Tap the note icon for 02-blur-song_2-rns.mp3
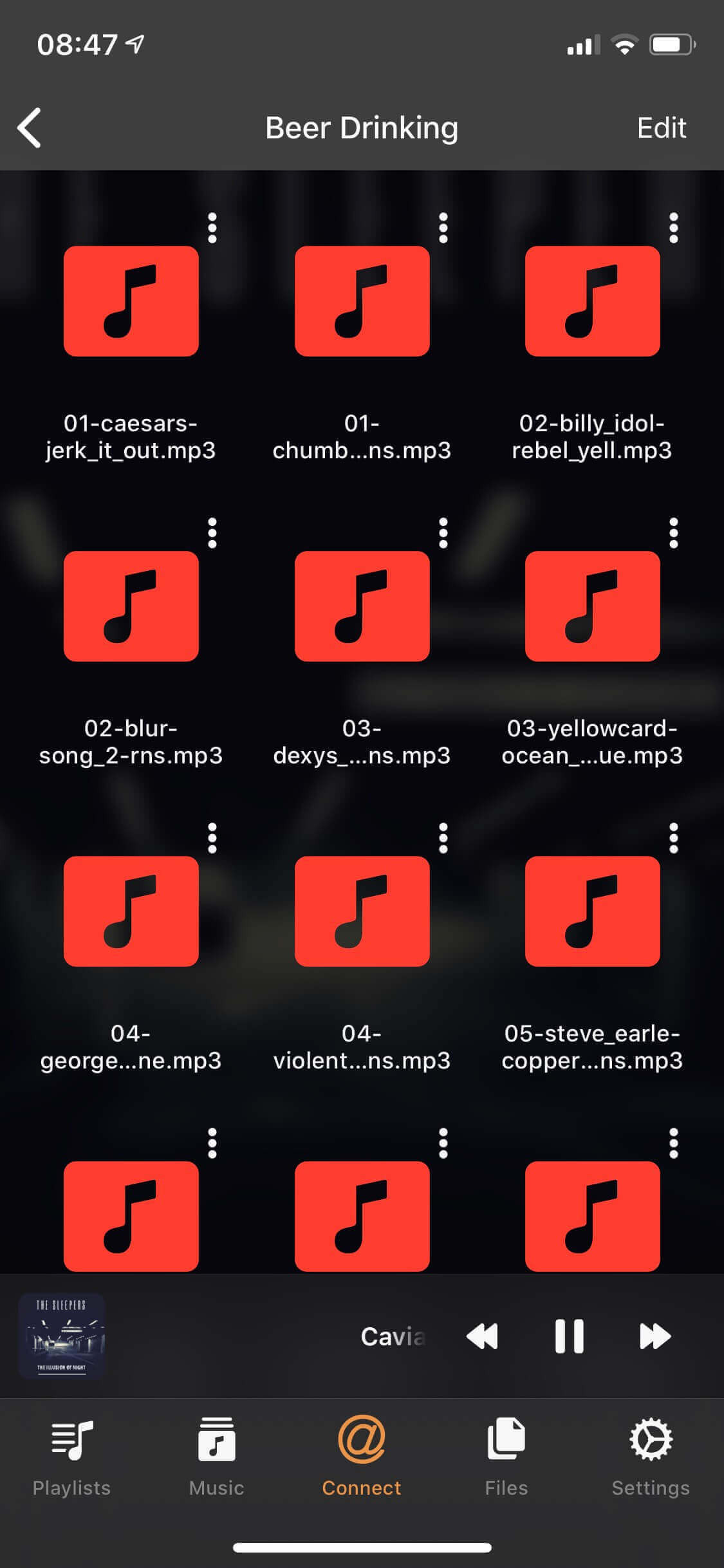This screenshot has height=1568, width=724. click(x=132, y=606)
